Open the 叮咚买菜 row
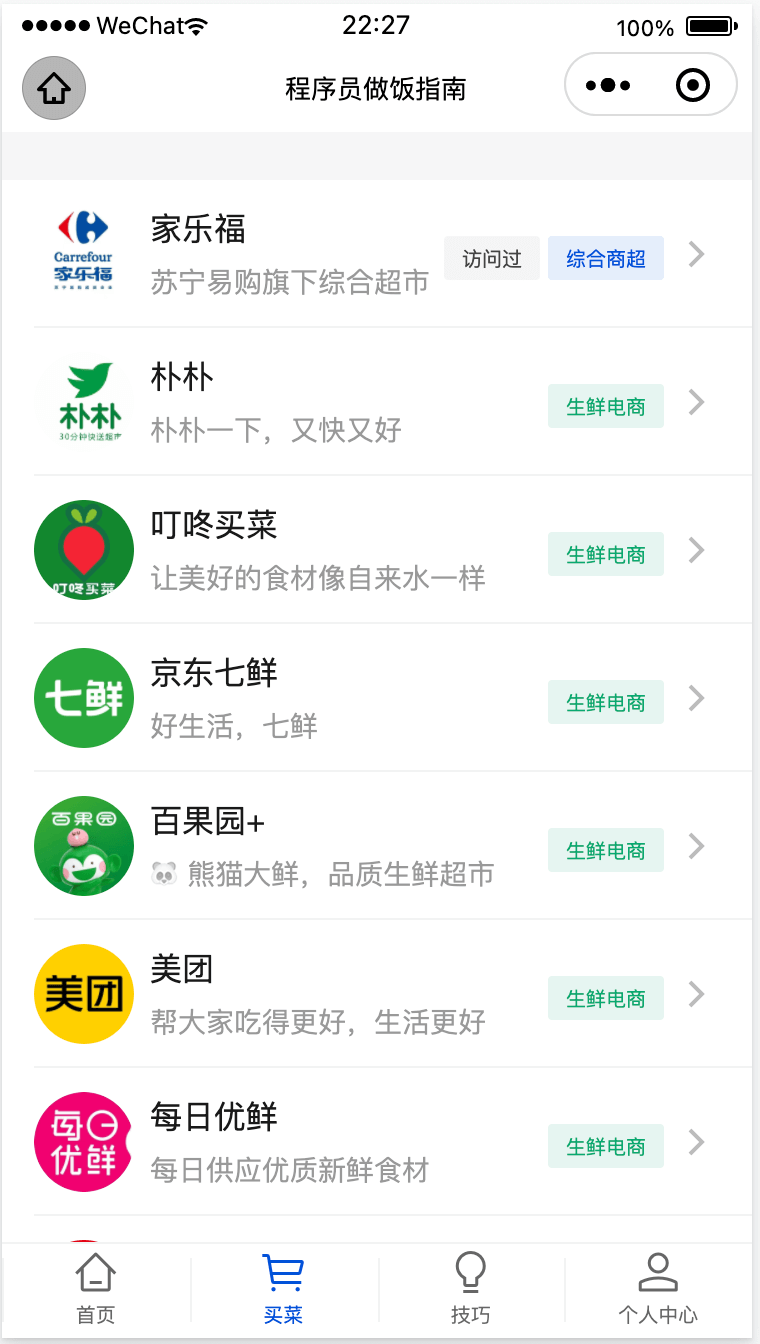Screen dimensions: 760x1344 click(x=377, y=549)
